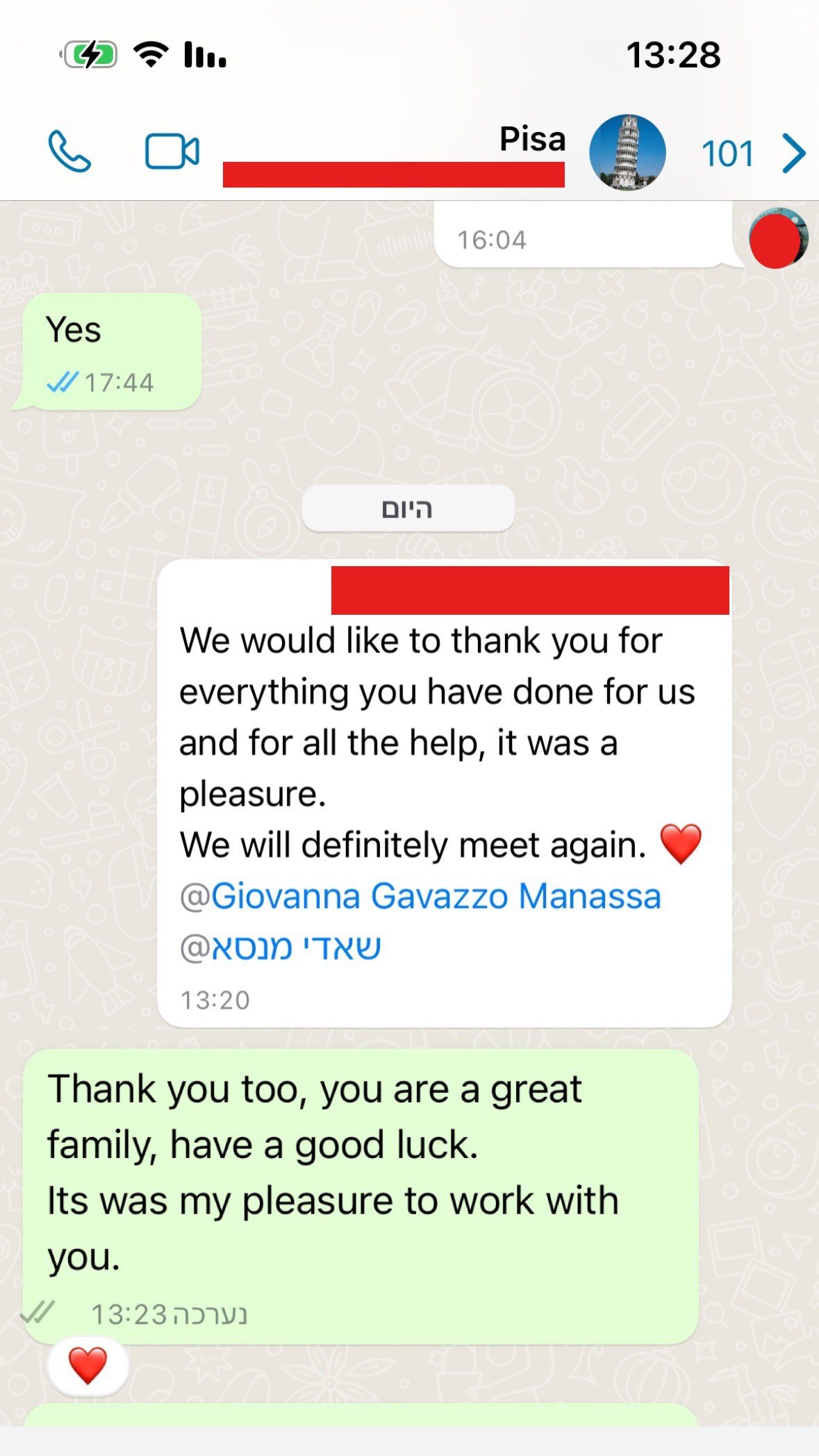
Task: Tap the Pisa tower group photo
Action: tap(627, 153)
